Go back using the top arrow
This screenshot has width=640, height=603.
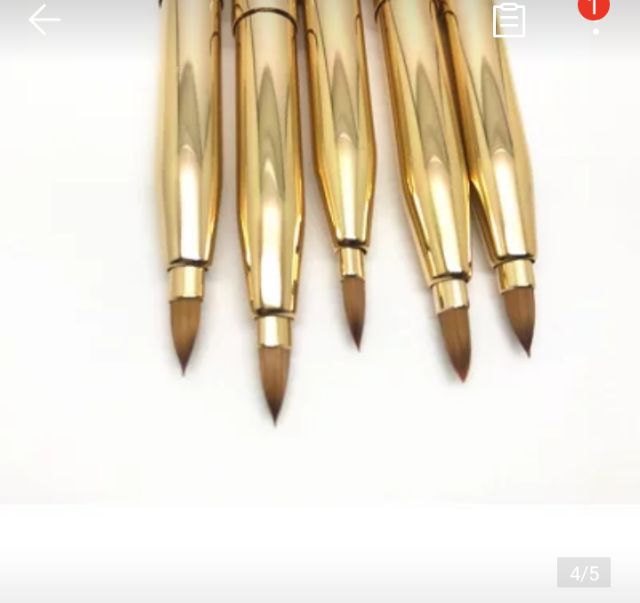click(44, 19)
